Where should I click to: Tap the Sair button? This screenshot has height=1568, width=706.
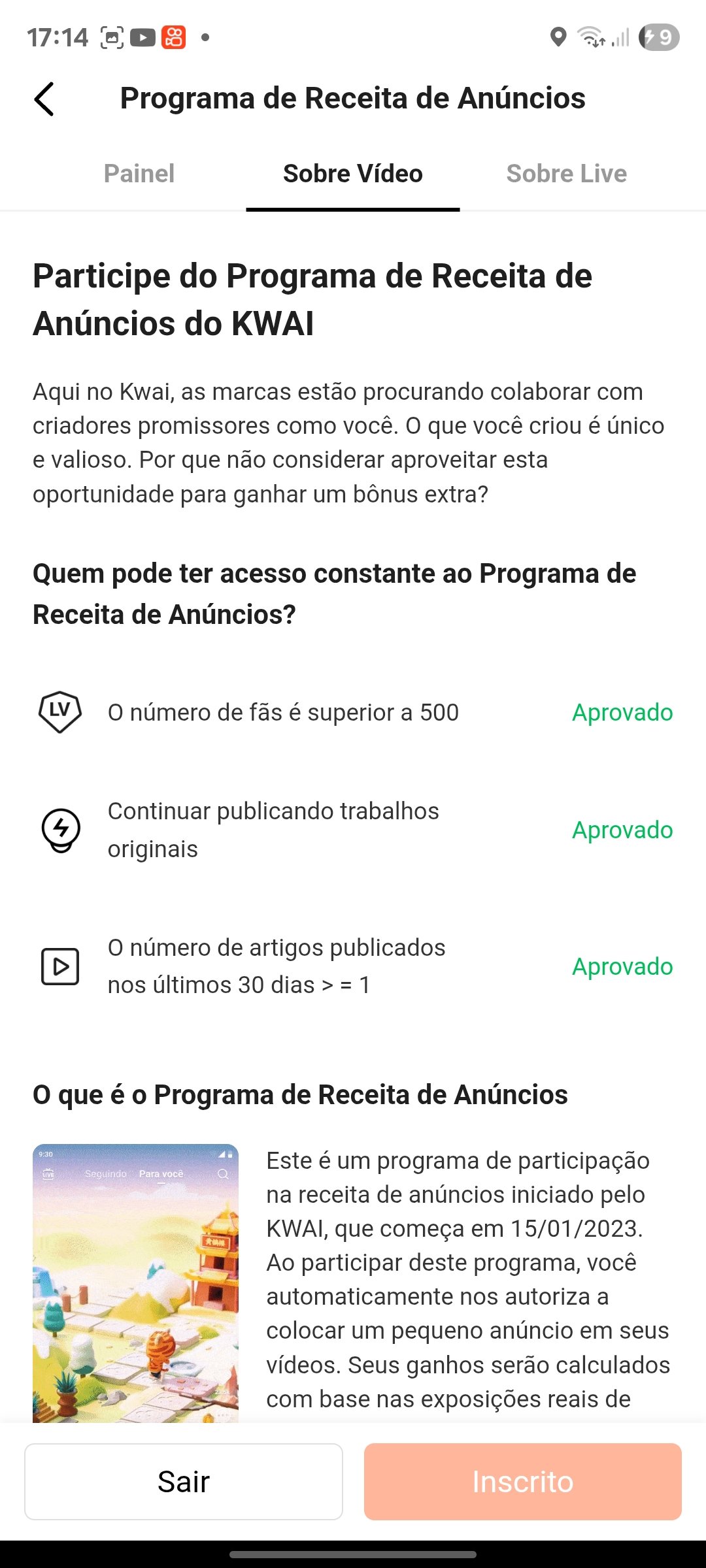click(184, 1482)
